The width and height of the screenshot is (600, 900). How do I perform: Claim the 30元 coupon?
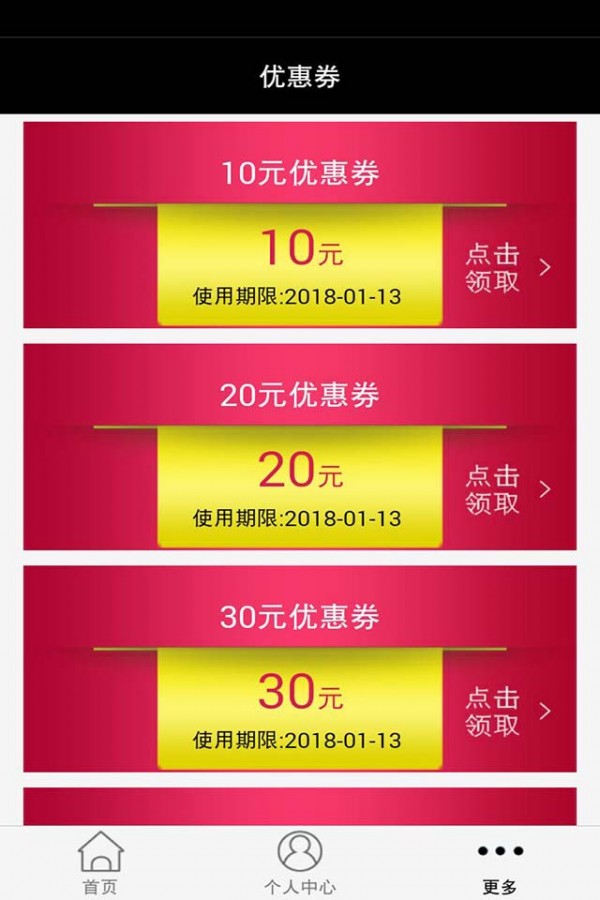[x=506, y=711]
